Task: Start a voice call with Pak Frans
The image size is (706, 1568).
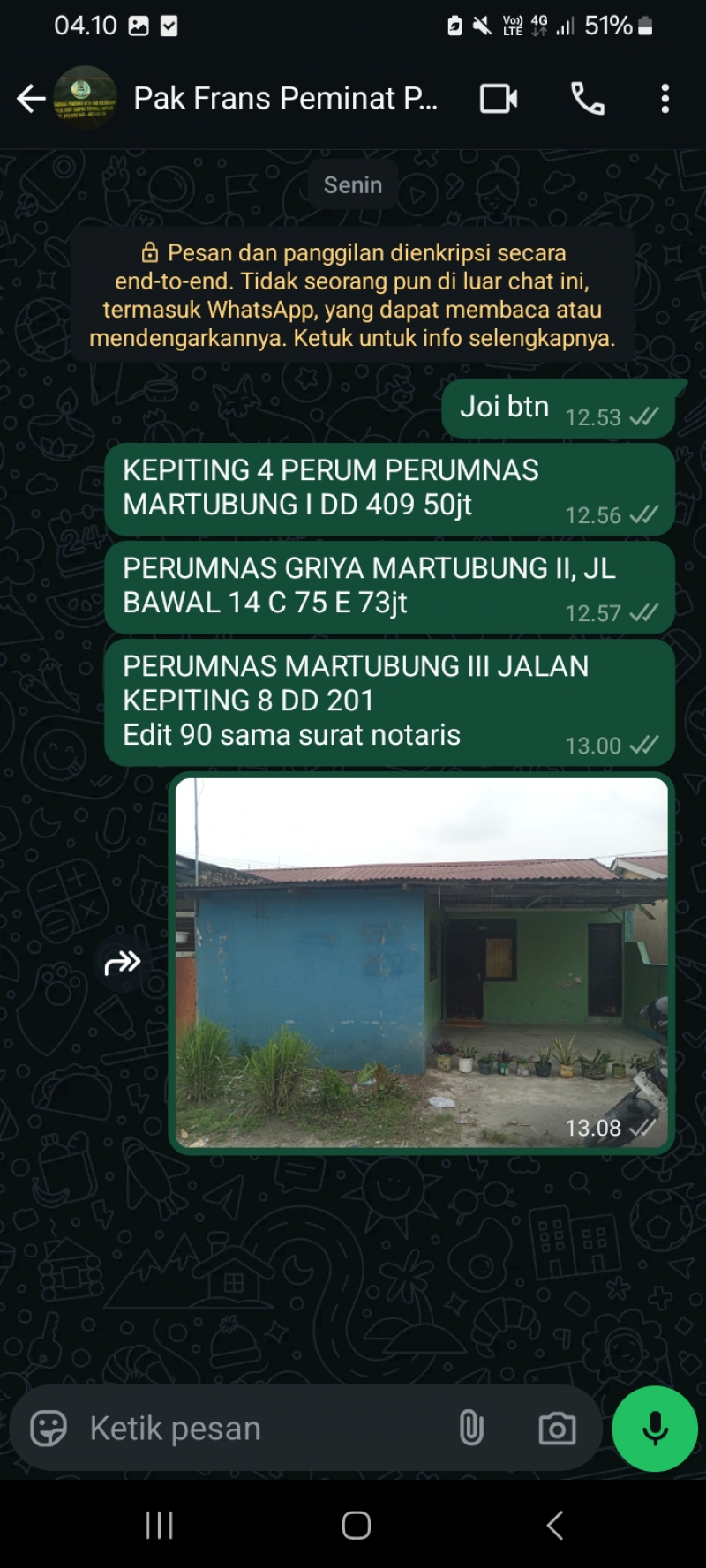Action: 588,99
